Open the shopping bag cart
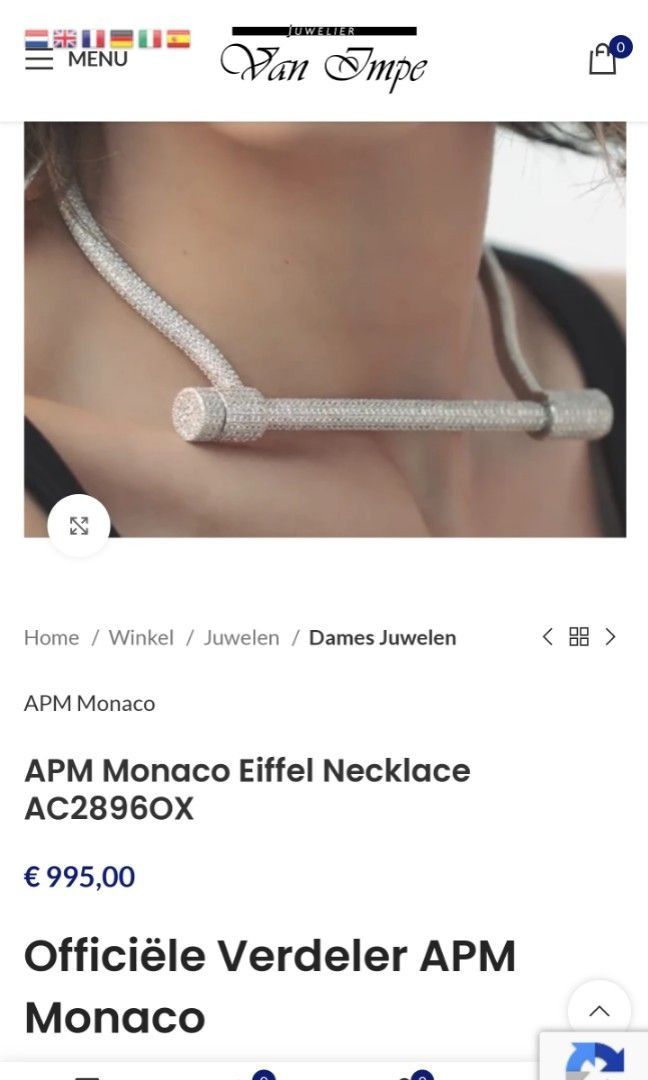 [x=603, y=59]
